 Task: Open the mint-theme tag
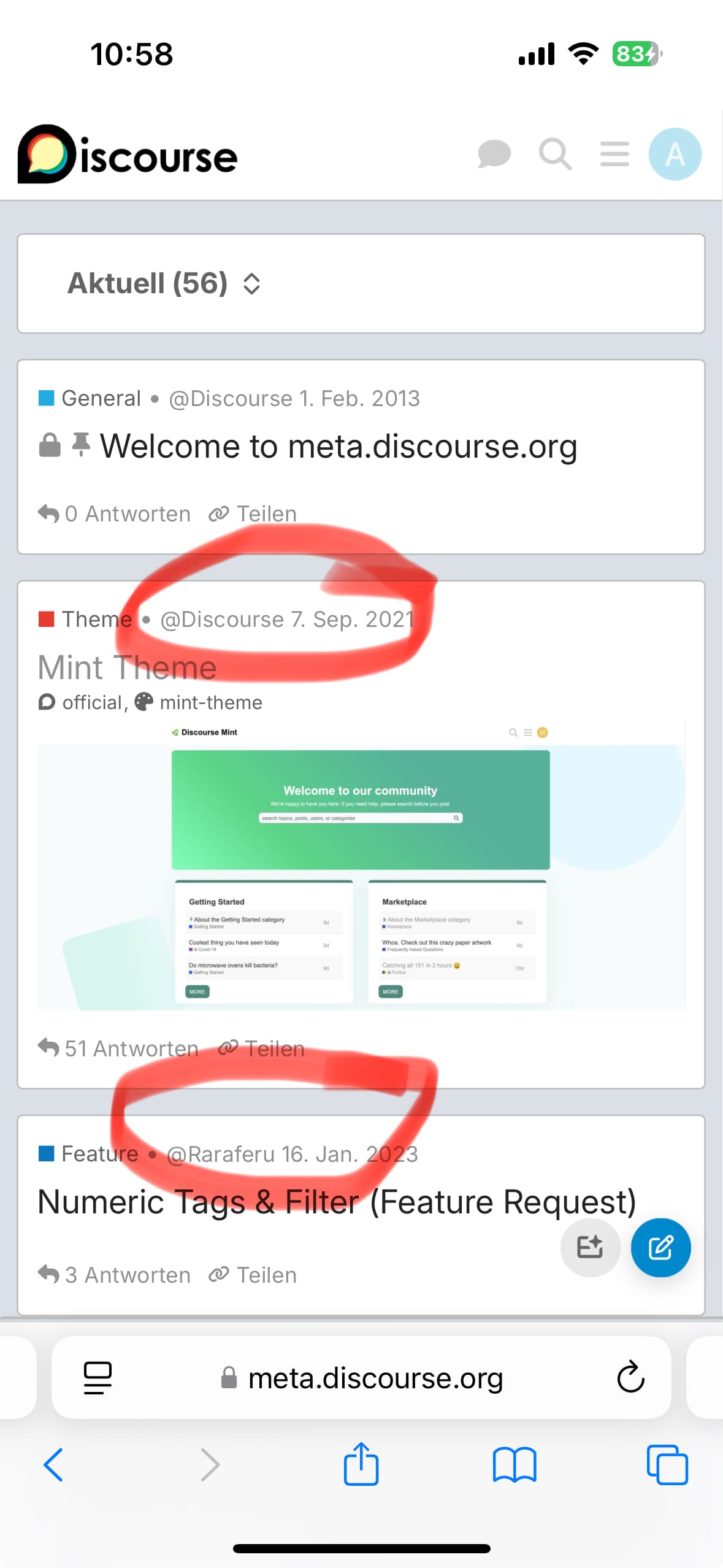[210, 702]
